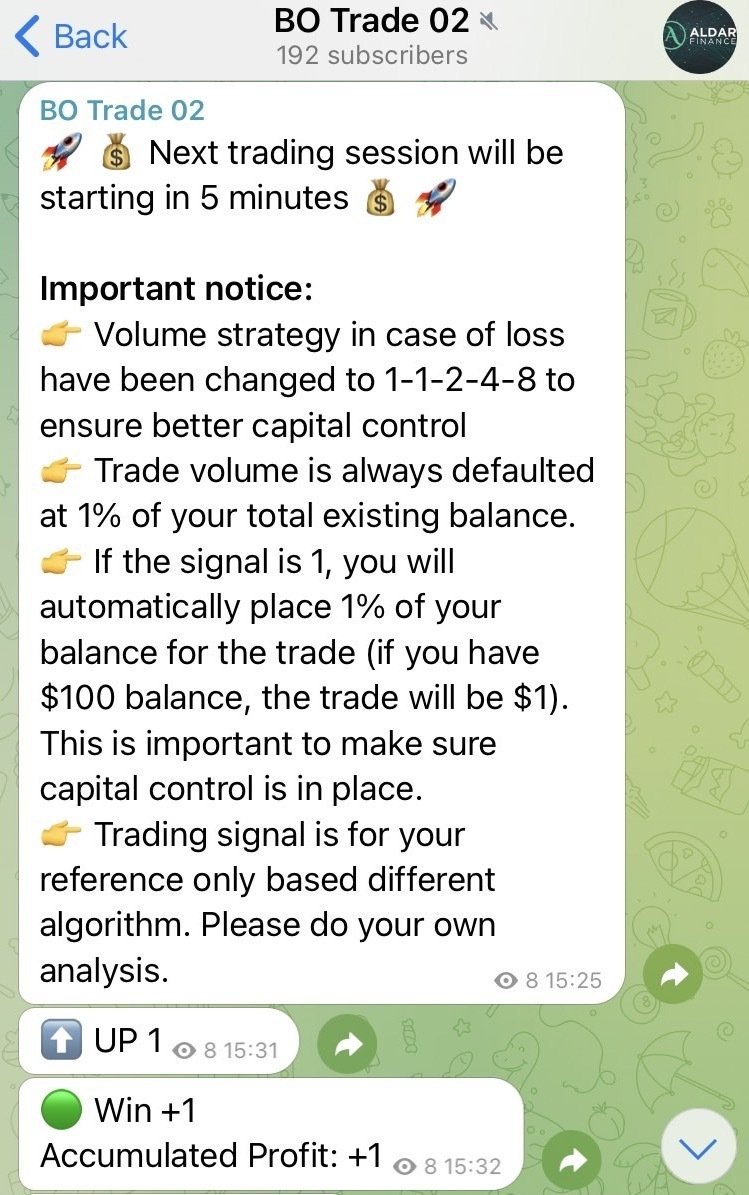Jump to the latest messages
Image resolution: width=749 pixels, height=1195 pixels.
coord(699,1148)
